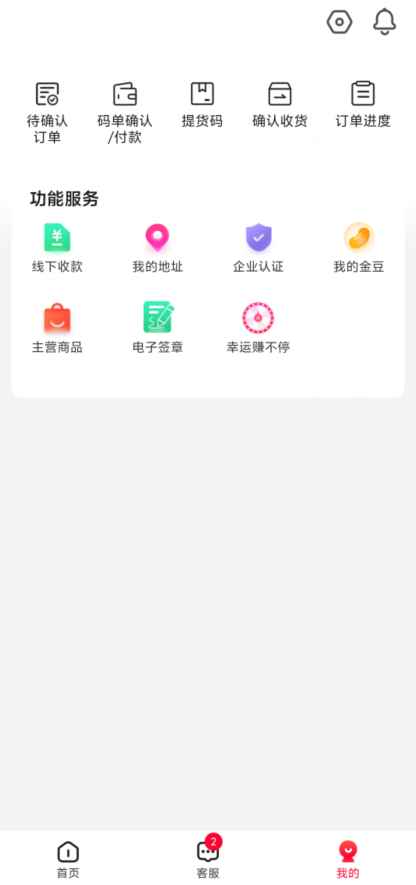
Task: Tap 码单确认/付款 shortcut
Action: point(125,113)
